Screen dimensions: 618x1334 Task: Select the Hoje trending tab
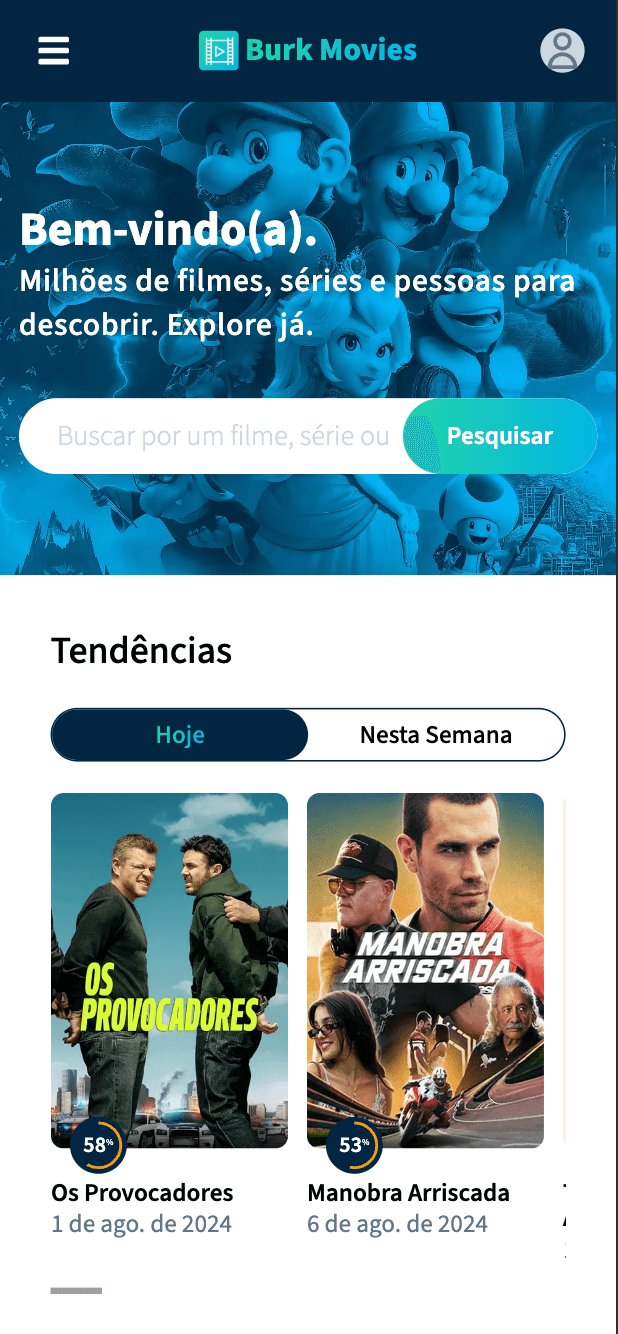(x=180, y=735)
